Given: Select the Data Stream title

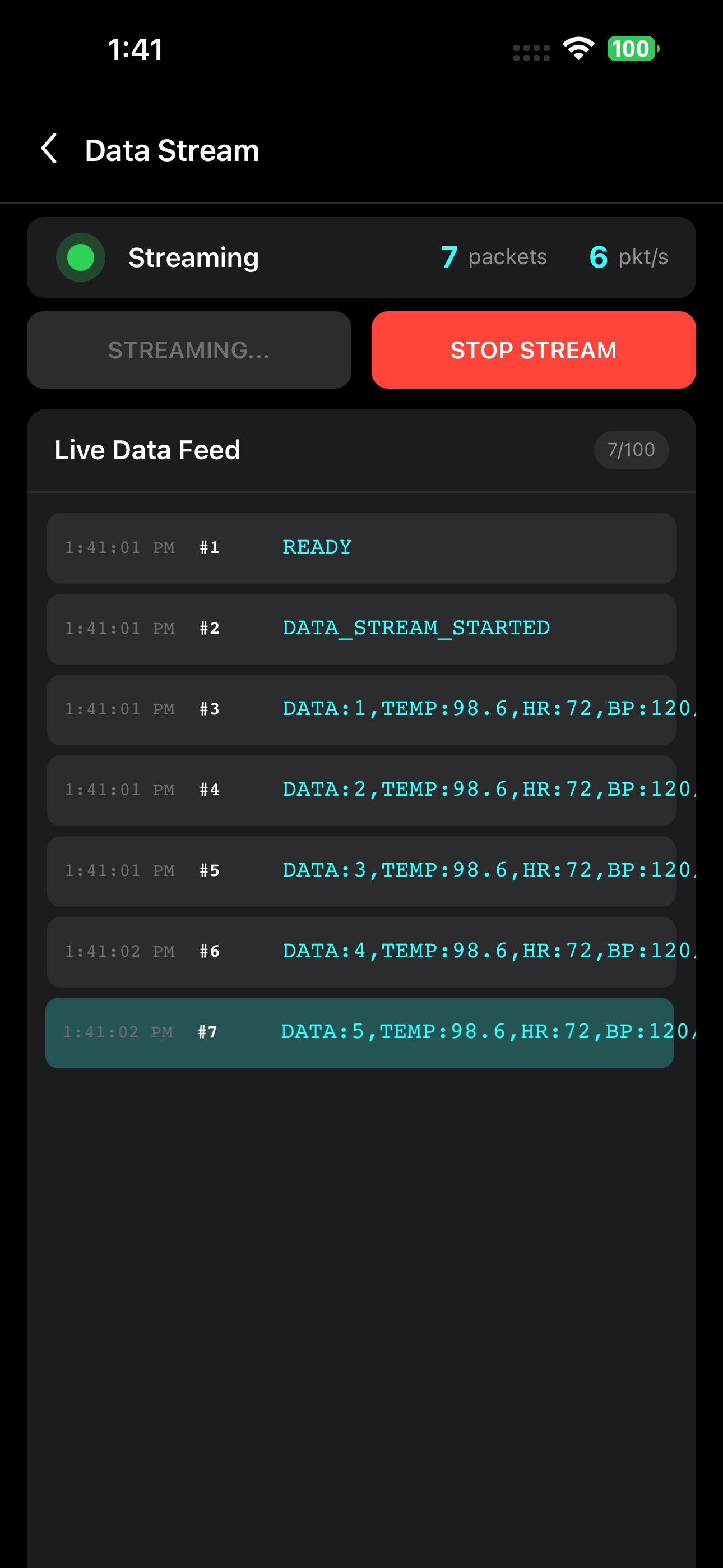Looking at the screenshot, I should point(171,150).
